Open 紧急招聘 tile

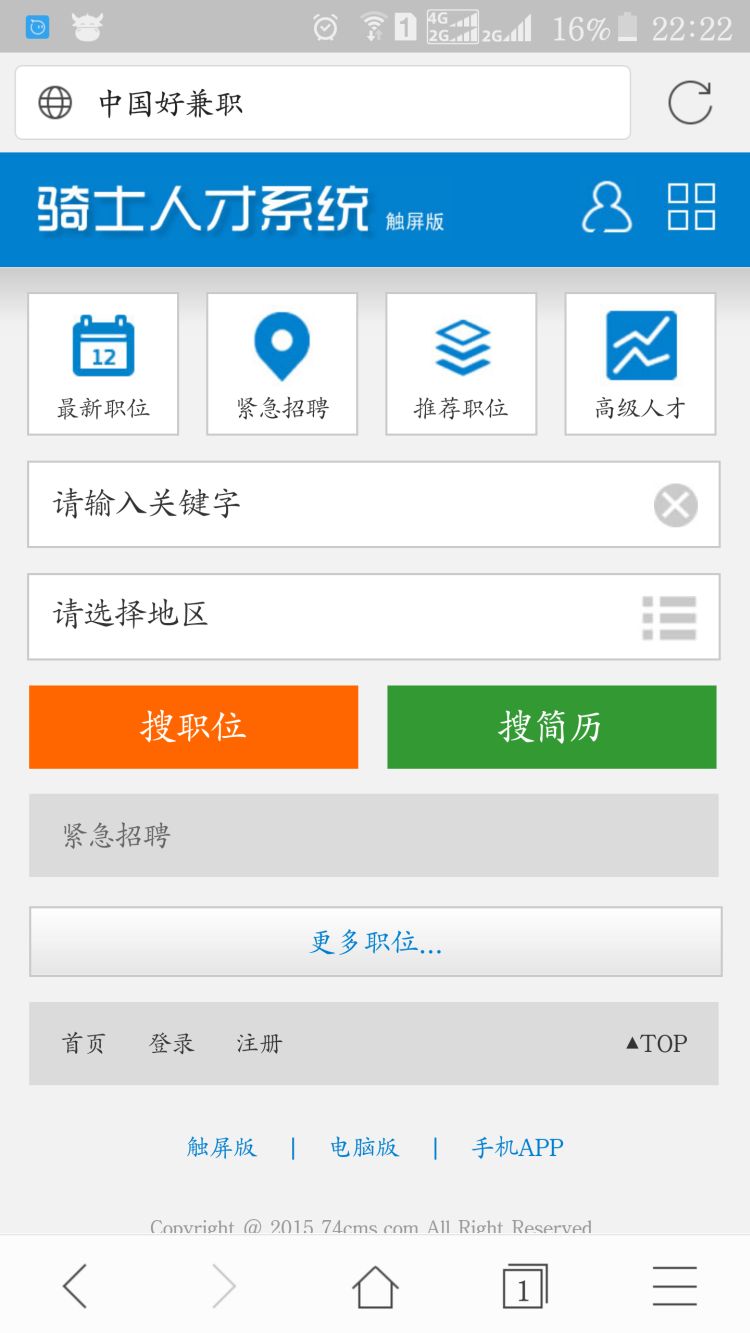[x=282, y=364]
